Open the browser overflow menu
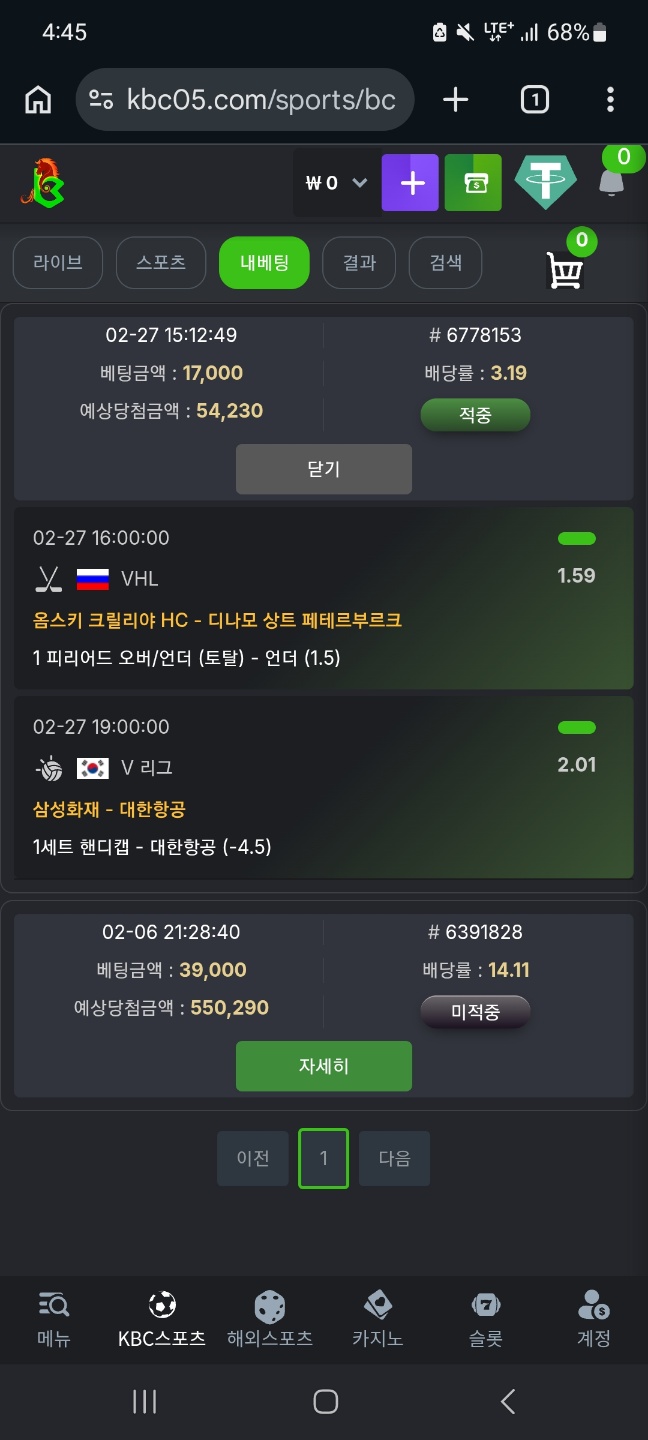This screenshot has width=648, height=1440. point(610,99)
